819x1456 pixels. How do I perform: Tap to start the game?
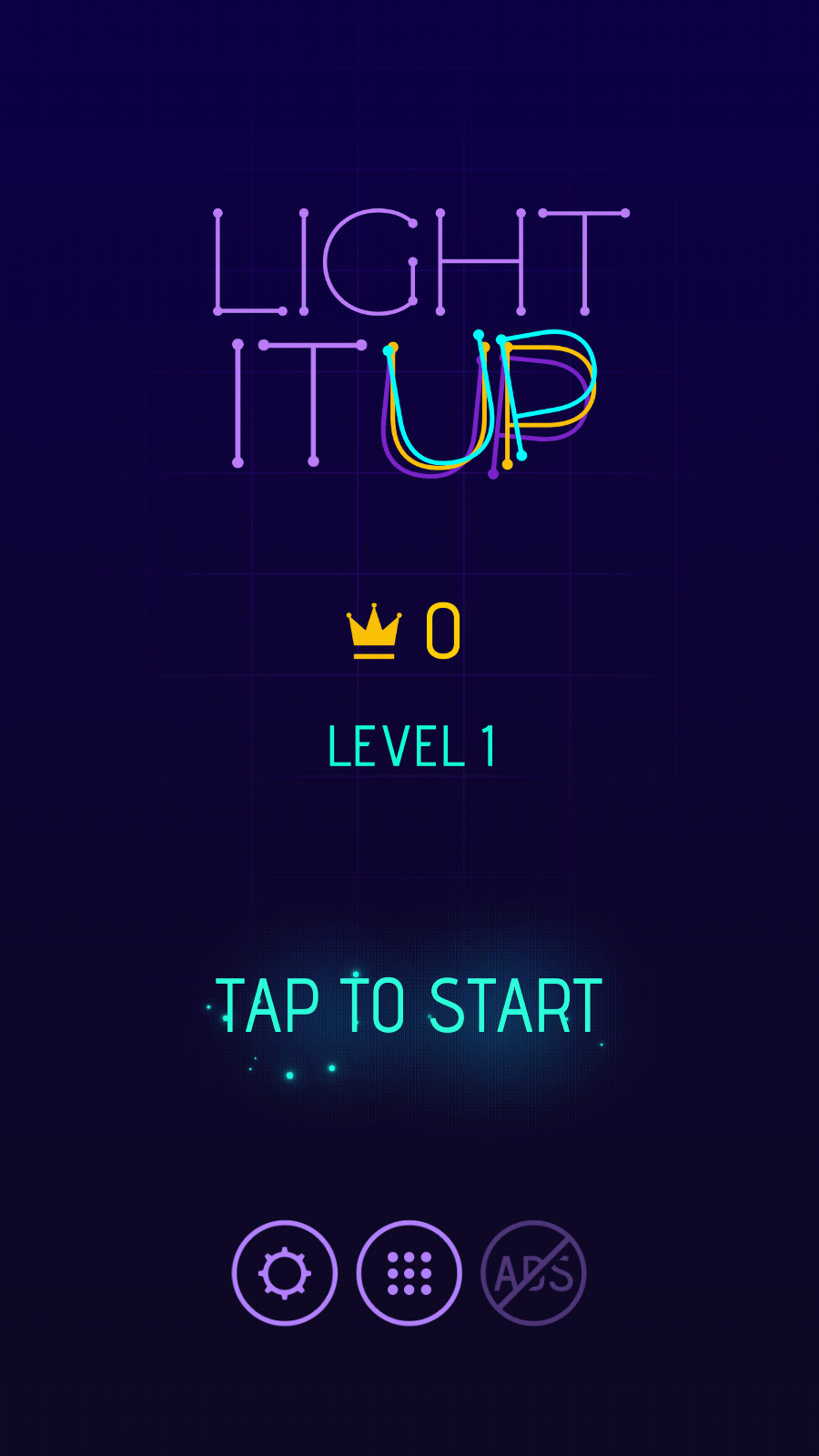coord(409,1006)
